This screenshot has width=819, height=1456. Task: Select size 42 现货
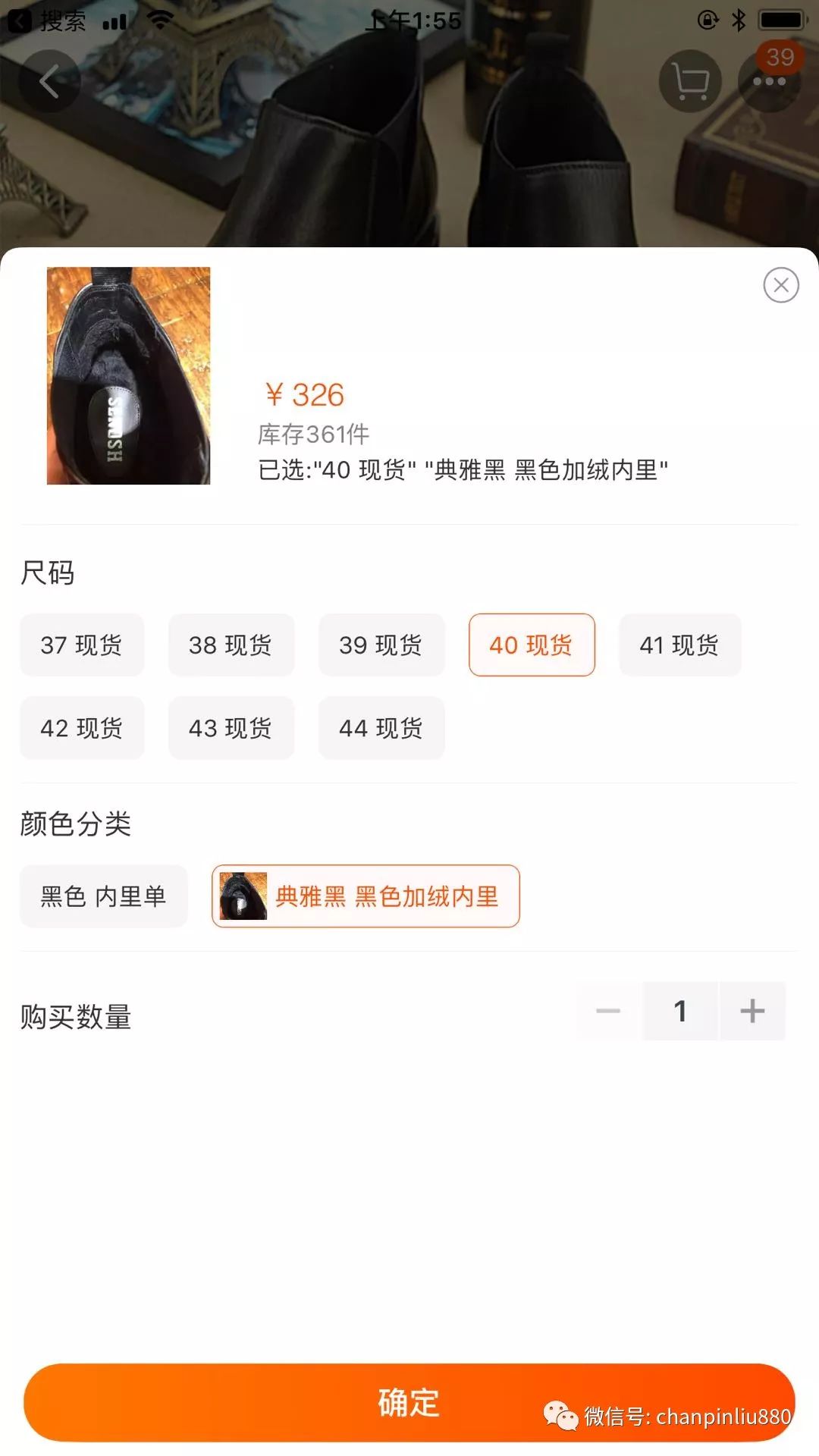pos(82,728)
